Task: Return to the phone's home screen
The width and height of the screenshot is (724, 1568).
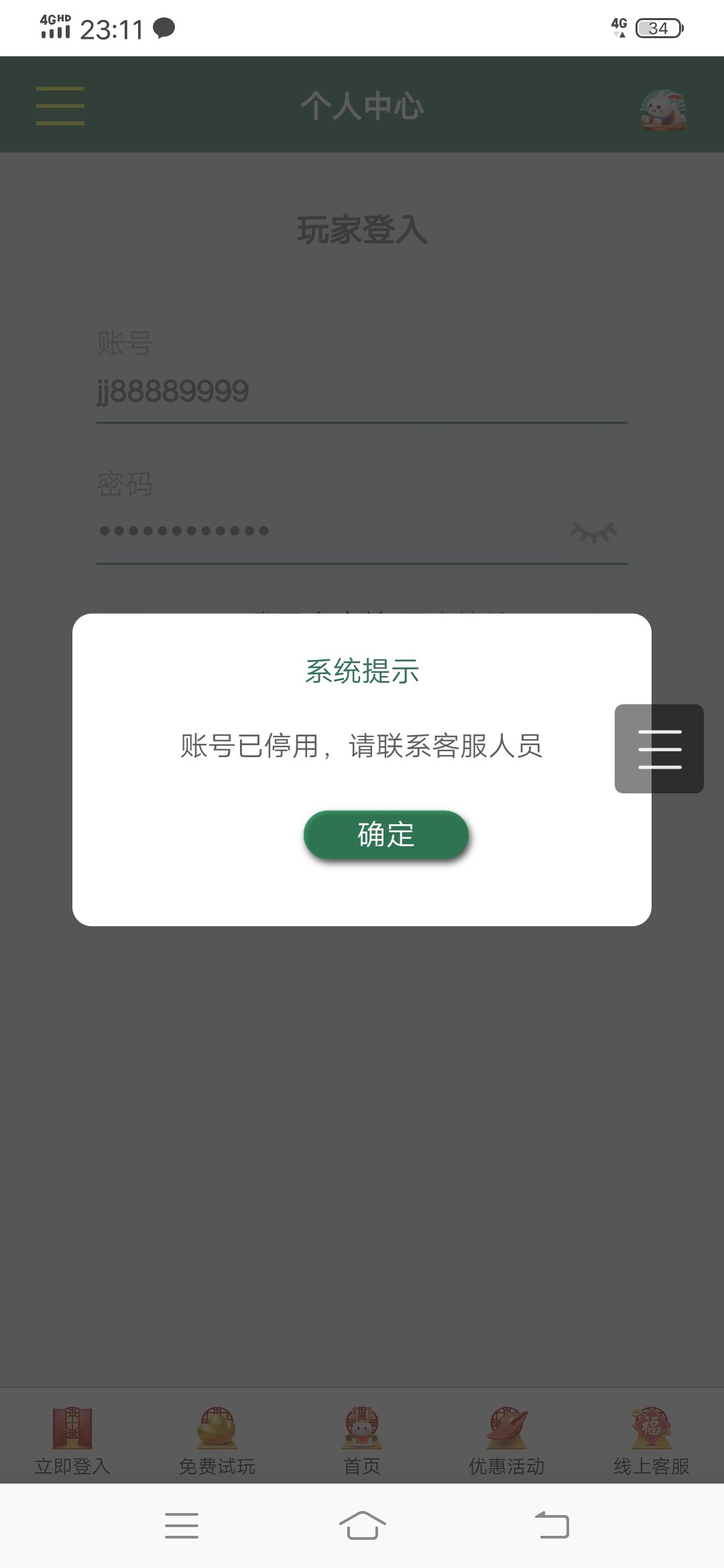Action: [362, 1525]
